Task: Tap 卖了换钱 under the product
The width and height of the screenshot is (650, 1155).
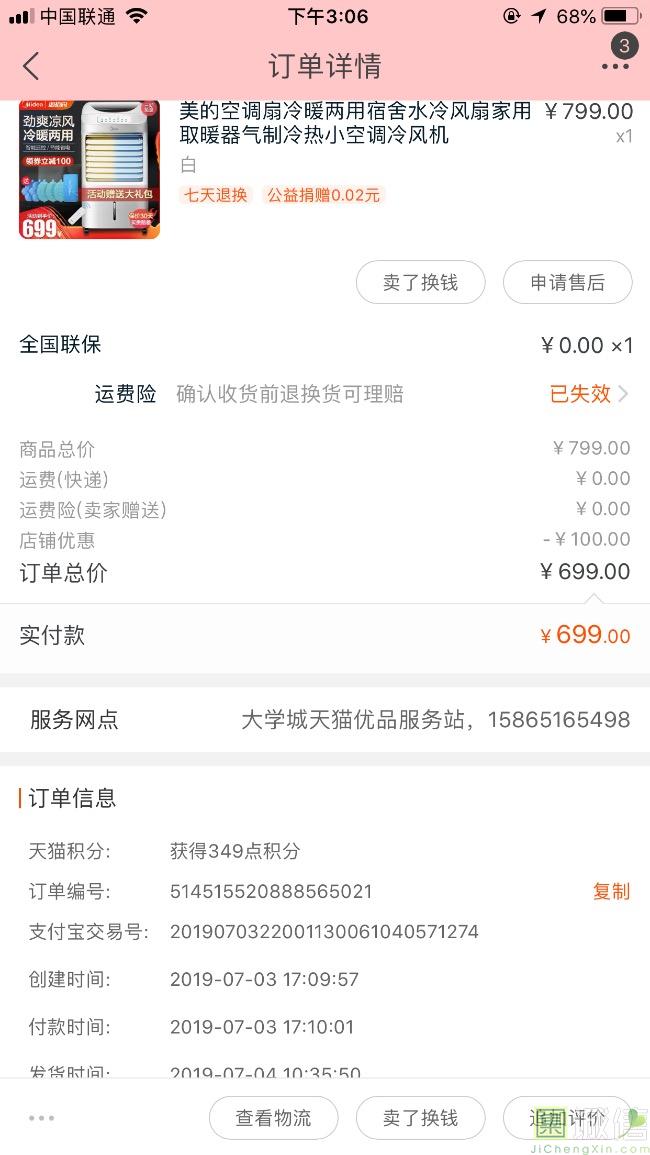Action: 420,282
